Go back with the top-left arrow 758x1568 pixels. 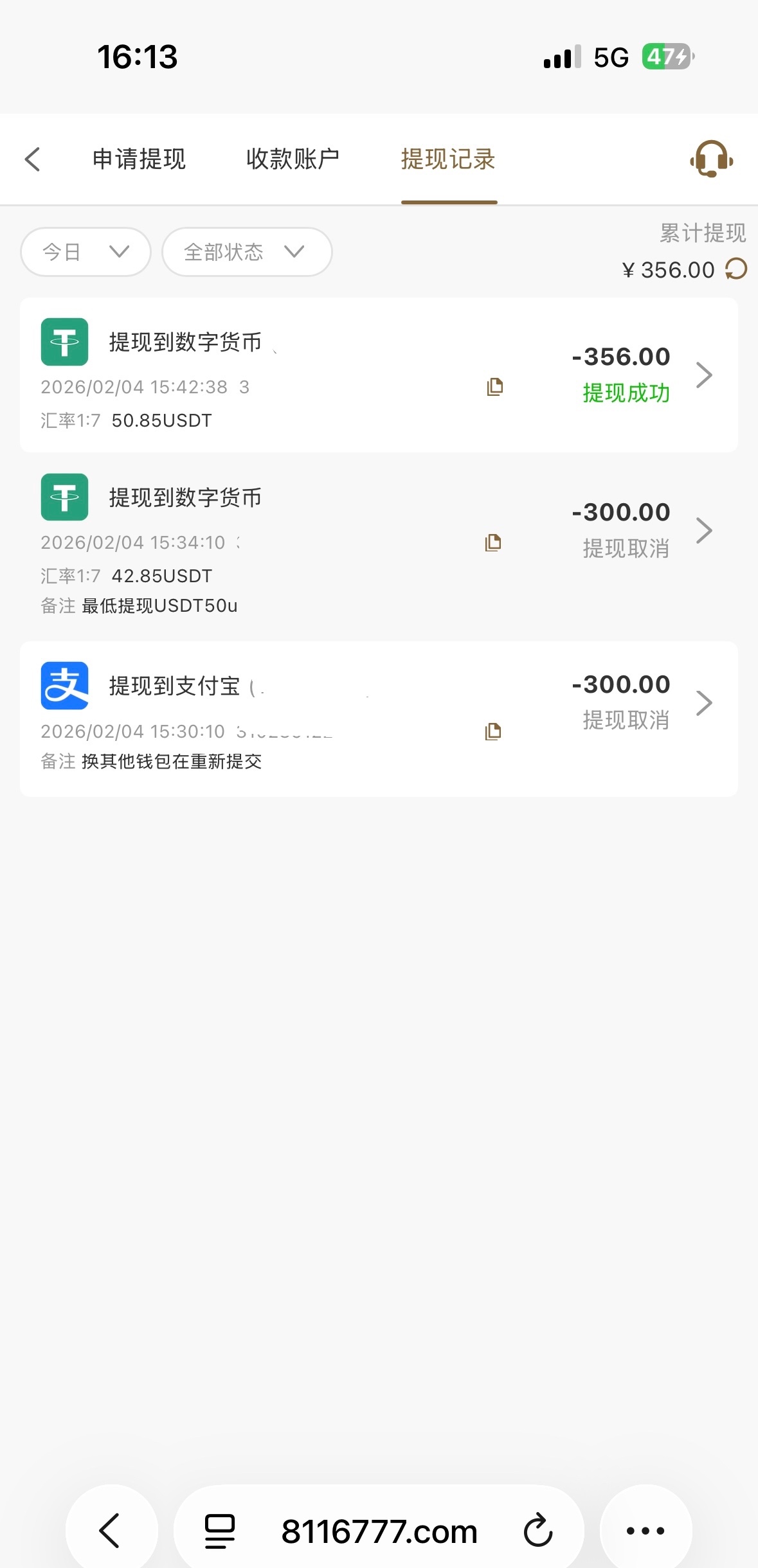(x=33, y=159)
